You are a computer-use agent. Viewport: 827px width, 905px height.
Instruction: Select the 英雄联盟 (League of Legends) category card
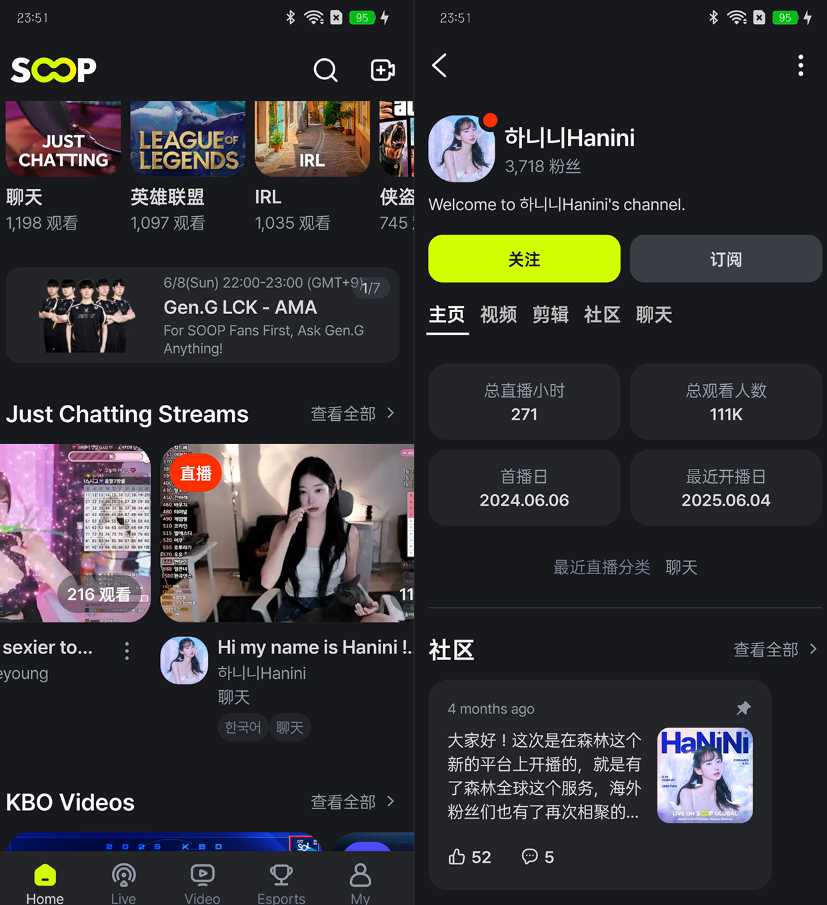click(x=187, y=138)
